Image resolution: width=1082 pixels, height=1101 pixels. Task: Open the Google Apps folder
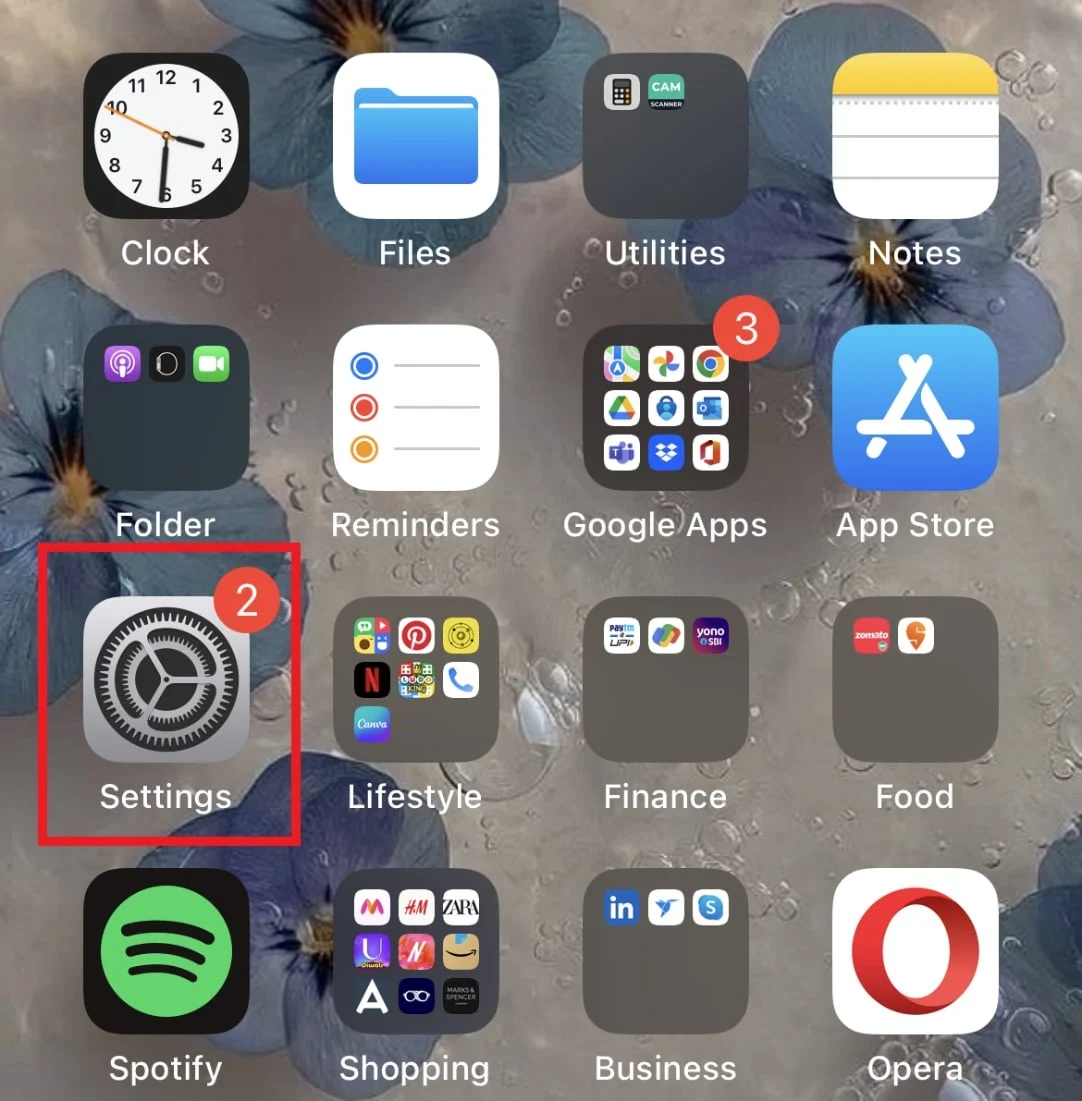coord(665,407)
